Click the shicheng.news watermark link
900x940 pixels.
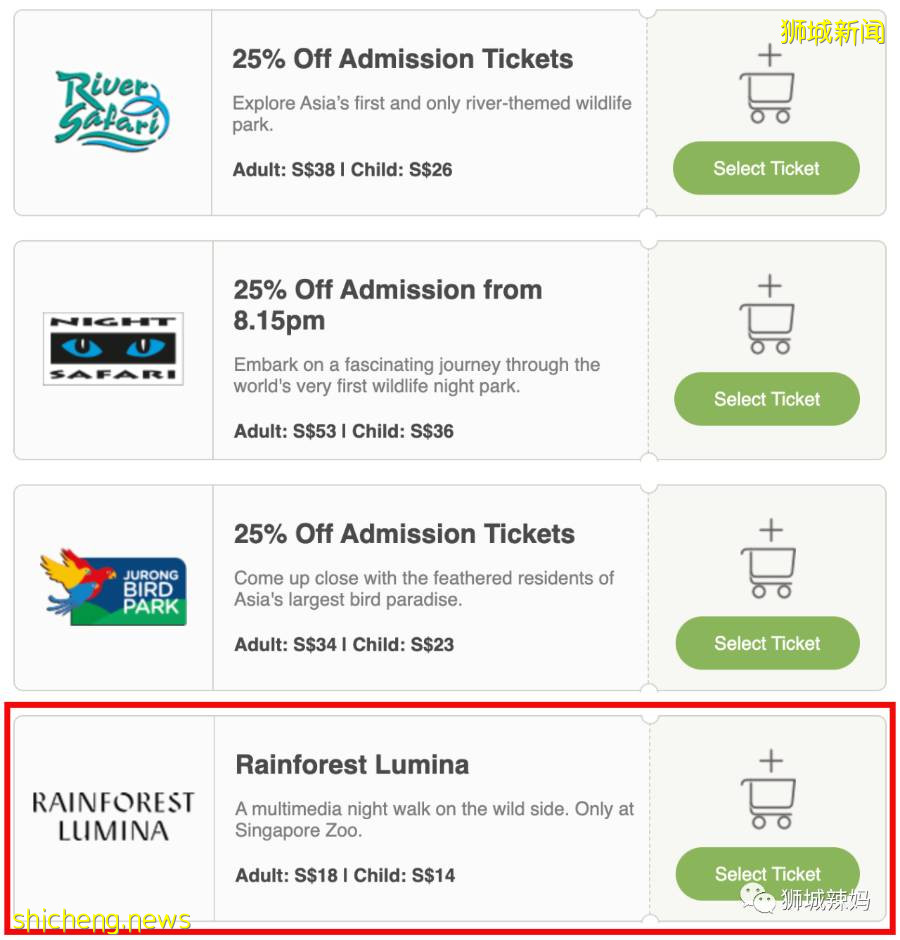coord(98,920)
